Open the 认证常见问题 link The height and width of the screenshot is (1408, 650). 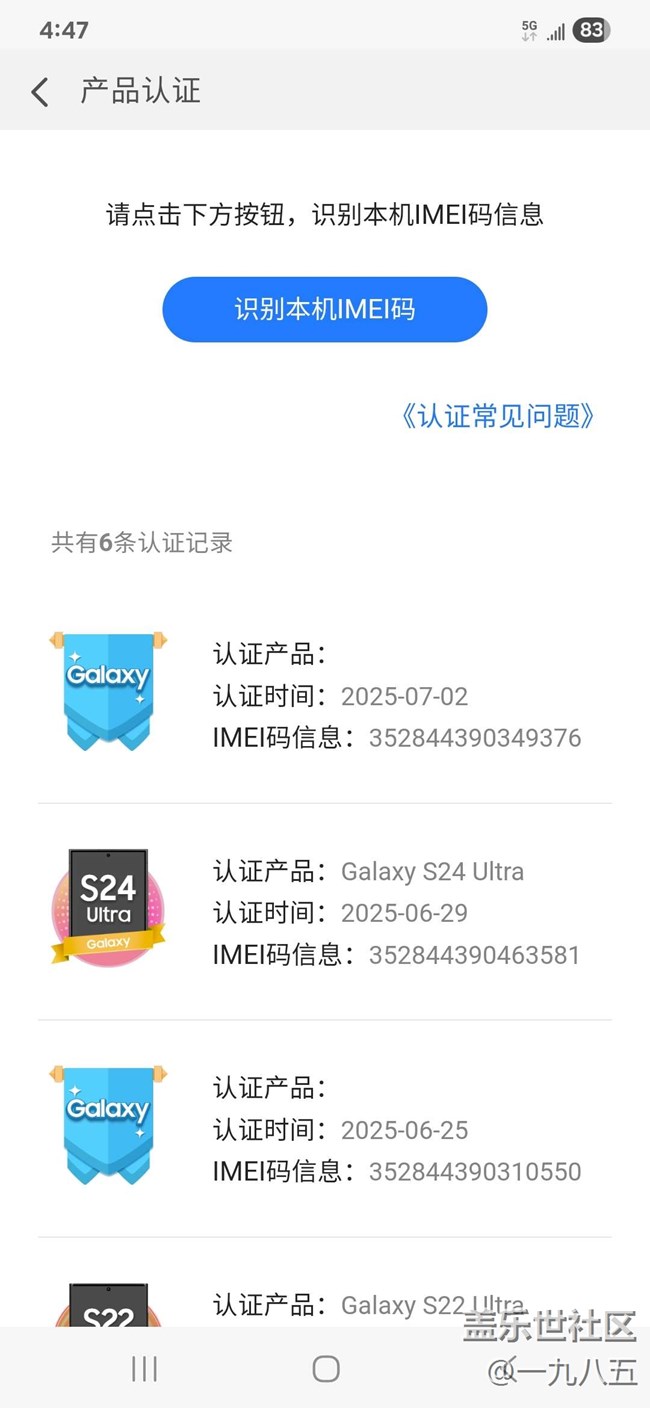pyautogui.click(x=497, y=416)
